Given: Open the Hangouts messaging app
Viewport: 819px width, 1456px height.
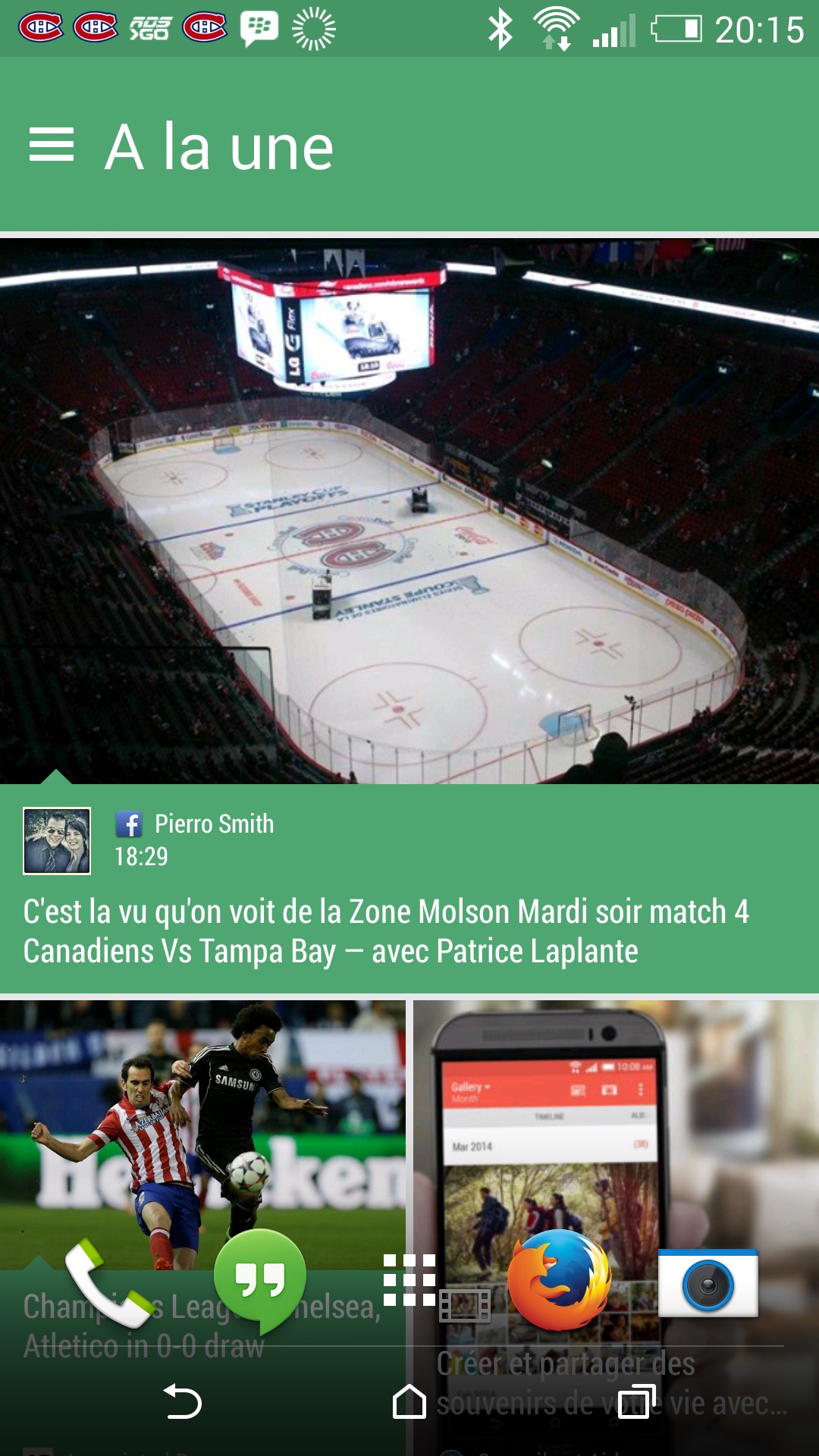Looking at the screenshot, I should pos(260,1280).
